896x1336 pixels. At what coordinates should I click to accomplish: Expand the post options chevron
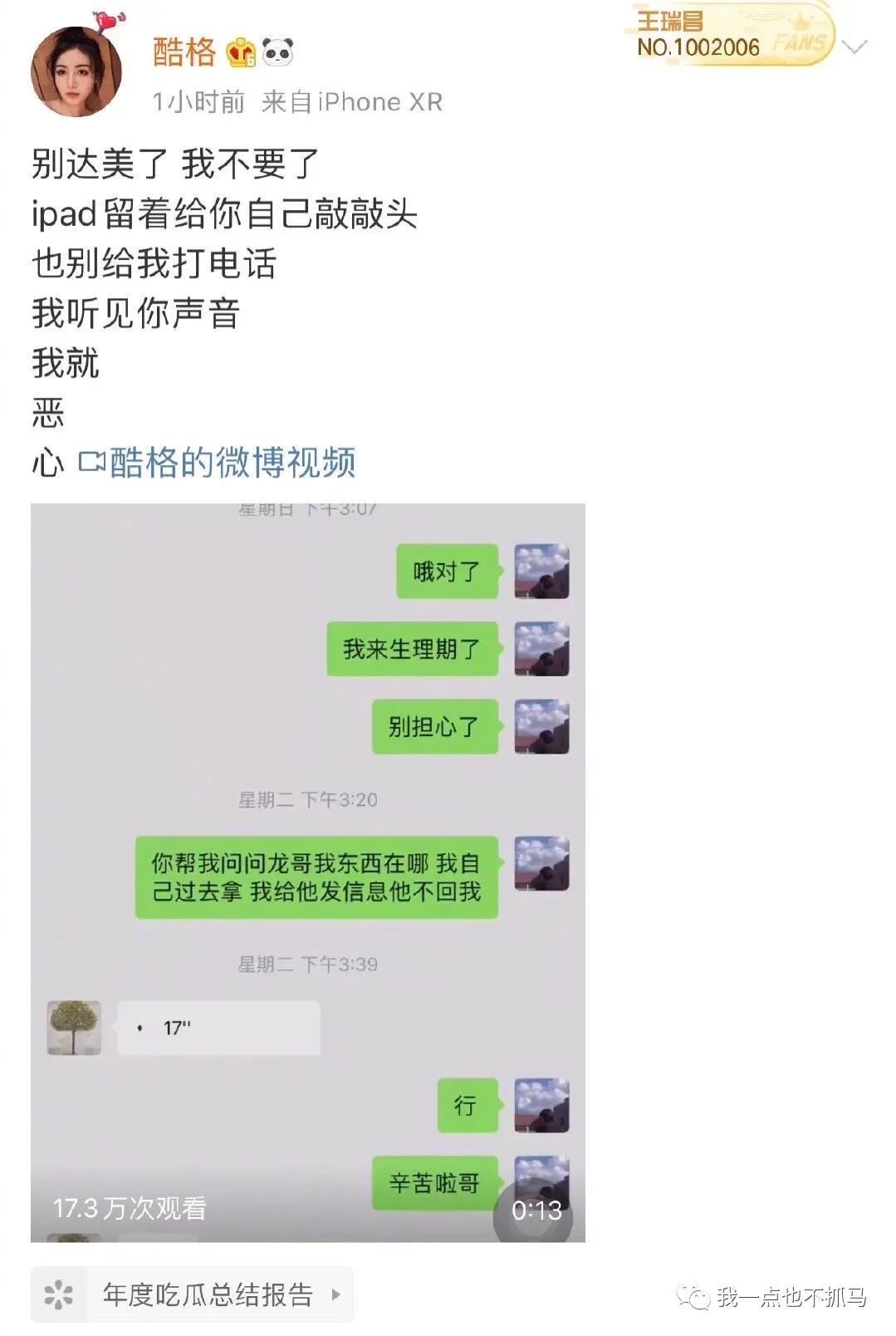click(x=854, y=47)
